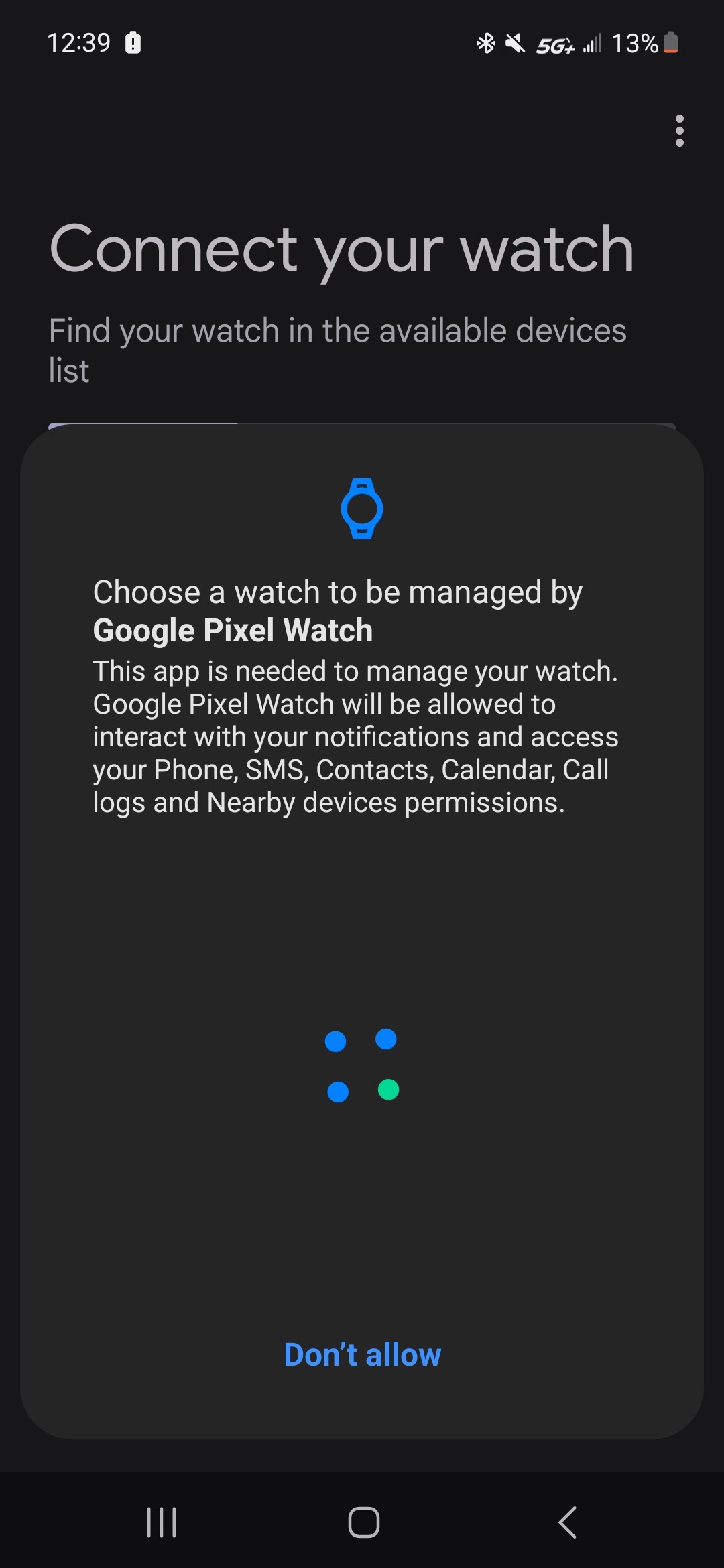Go back using the navigation bar
Image resolution: width=724 pixels, height=1568 pixels.
[x=567, y=1522]
